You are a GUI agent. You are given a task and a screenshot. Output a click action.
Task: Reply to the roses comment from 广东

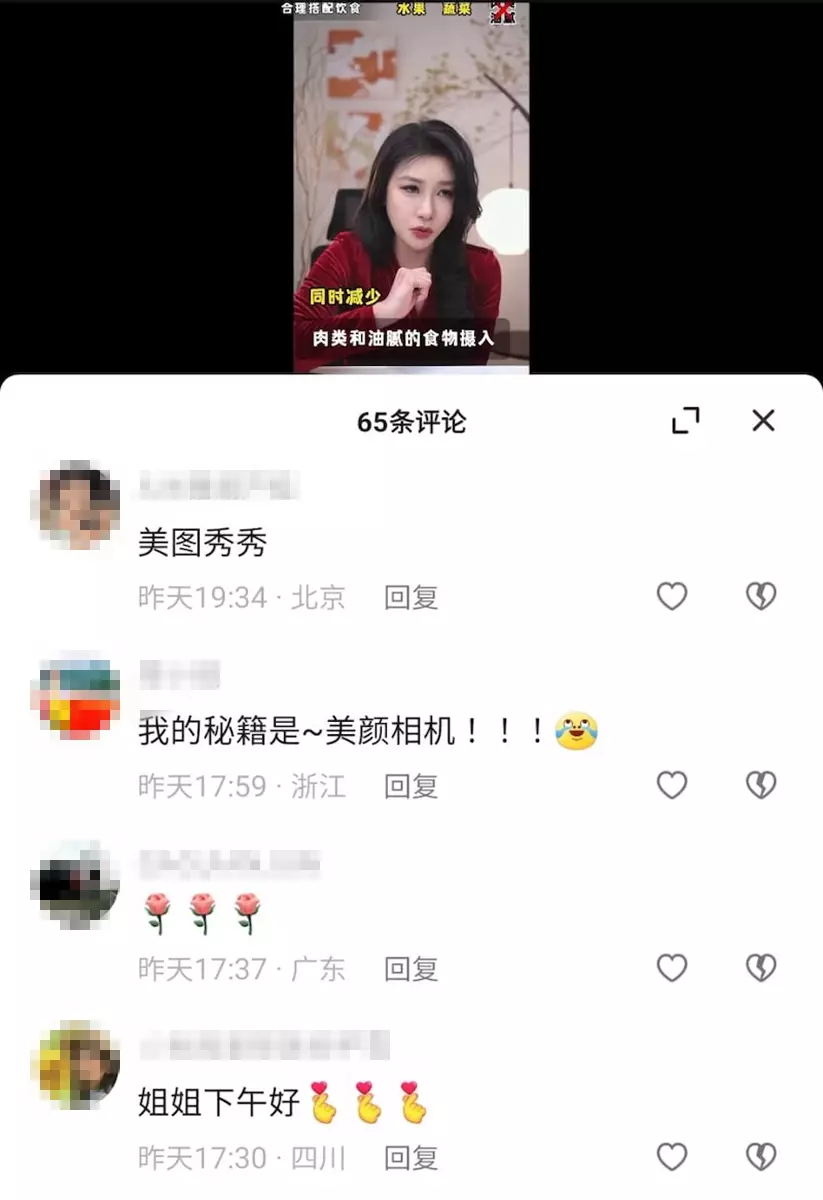click(x=411, y=969)
